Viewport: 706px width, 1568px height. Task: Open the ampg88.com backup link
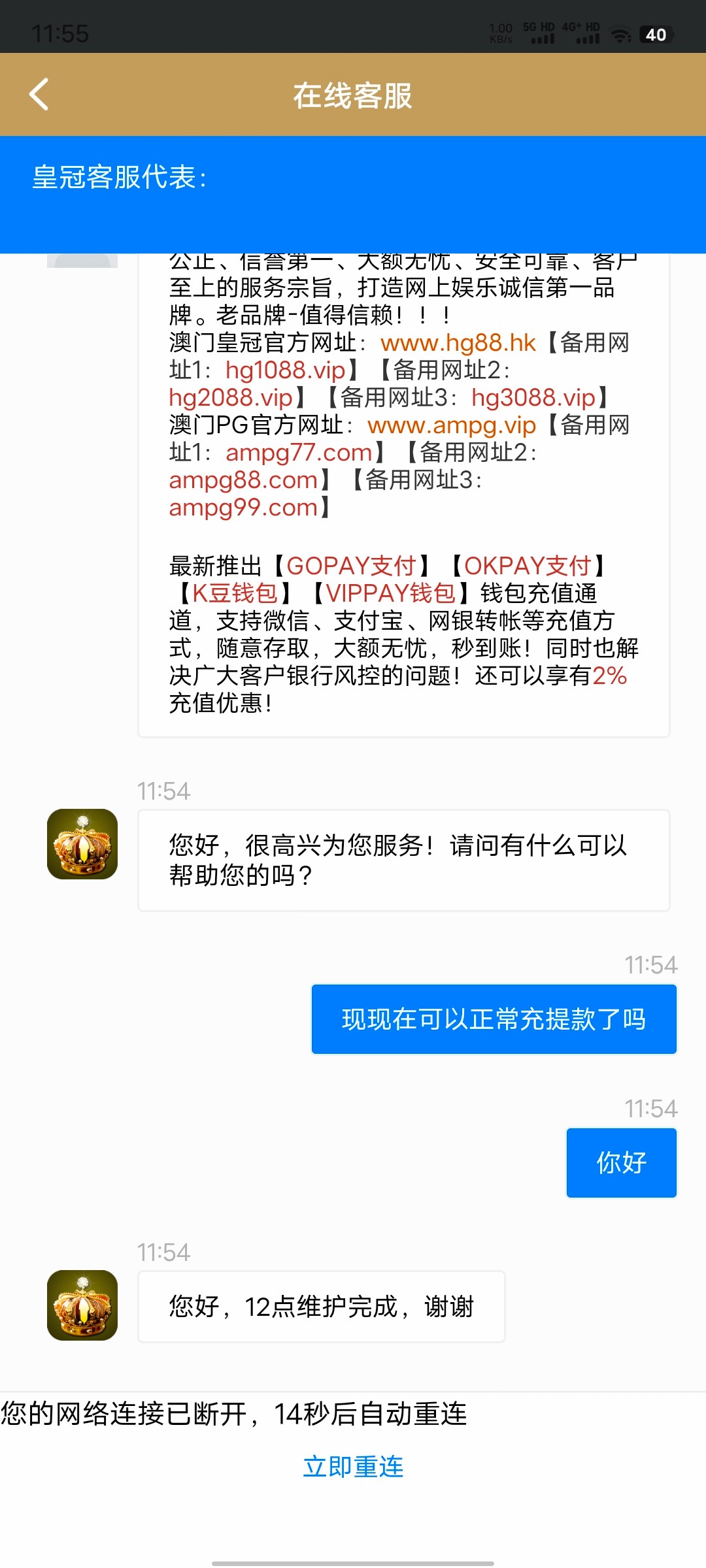(243, 480)
